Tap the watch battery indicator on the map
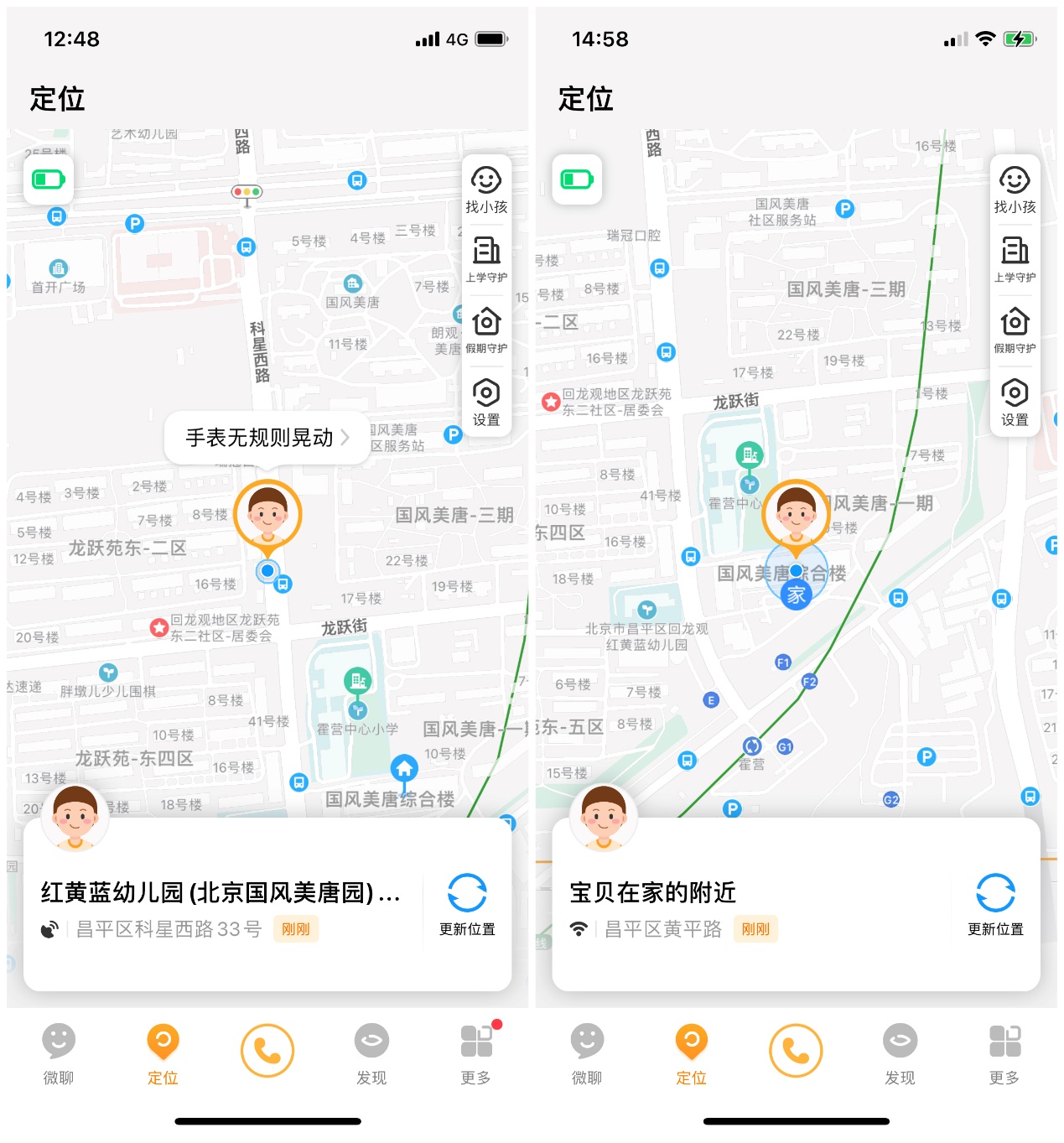This screenshot has width=1064, height=1143. 48,179
